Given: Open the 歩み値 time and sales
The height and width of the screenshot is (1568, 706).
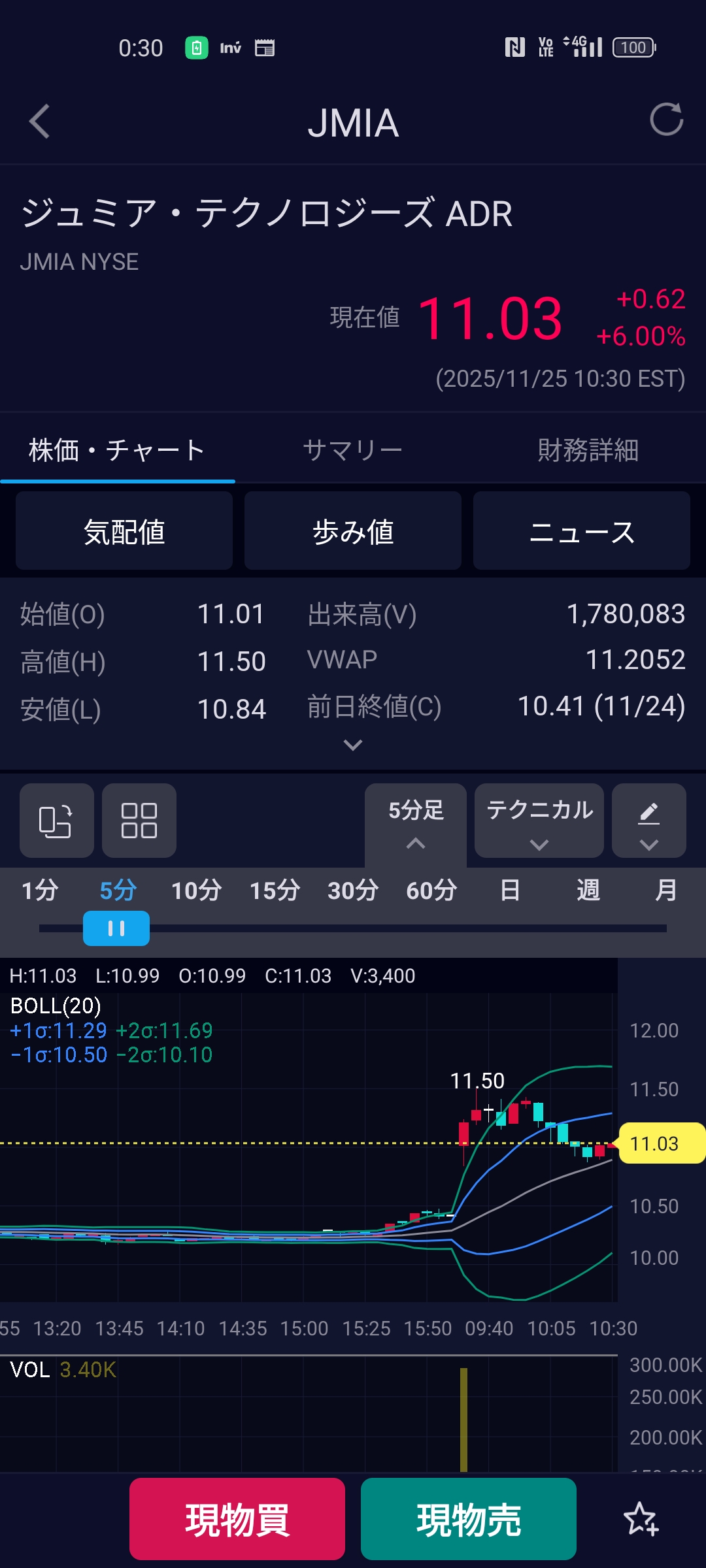Looking at the screenshot, I should coord(353,531).
